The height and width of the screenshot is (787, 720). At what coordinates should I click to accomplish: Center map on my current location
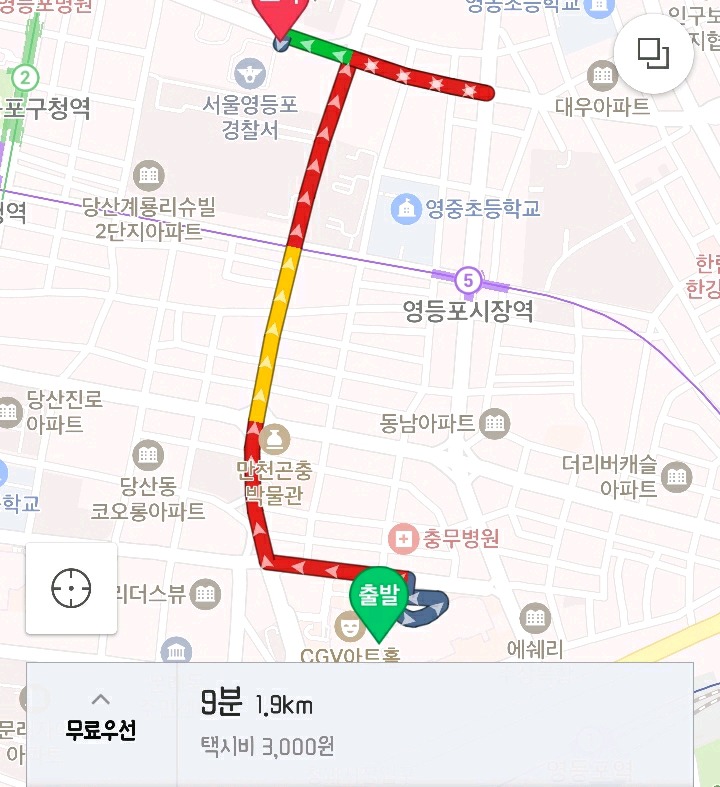point(71,589)
